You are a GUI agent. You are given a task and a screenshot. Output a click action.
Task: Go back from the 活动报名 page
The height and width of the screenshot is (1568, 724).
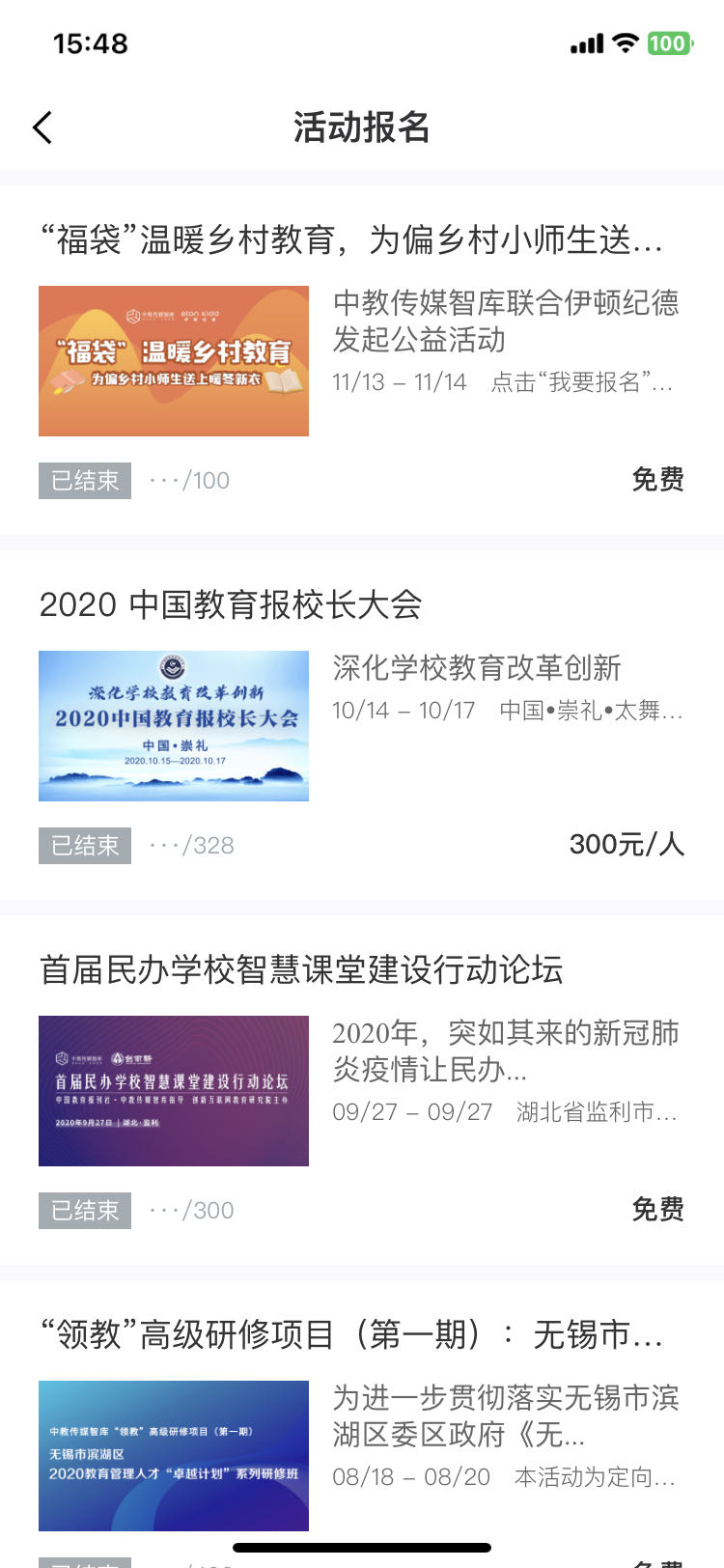coord(42,127)
